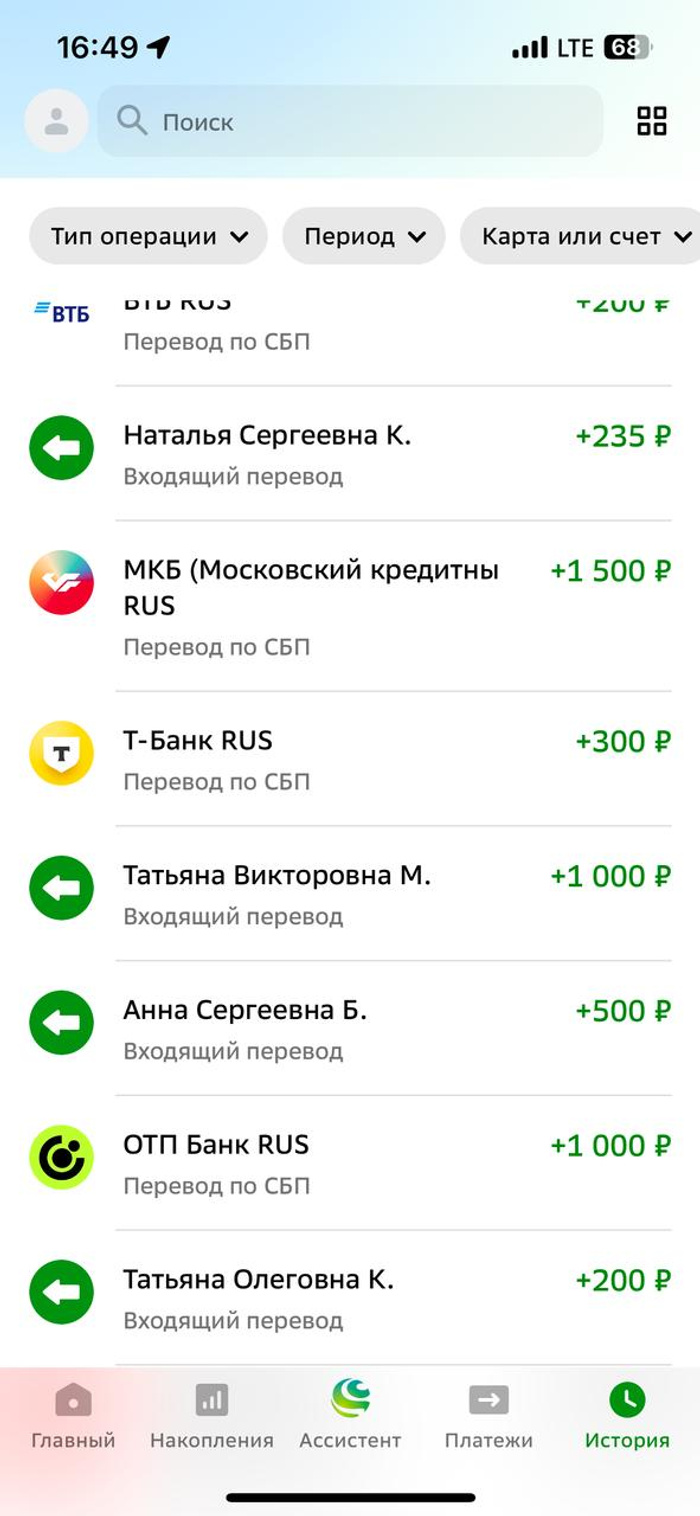Image resolution: width=700 pixels, height=1516 pixels.
Task: Open the grid menu icon
Action: (651, 121)
